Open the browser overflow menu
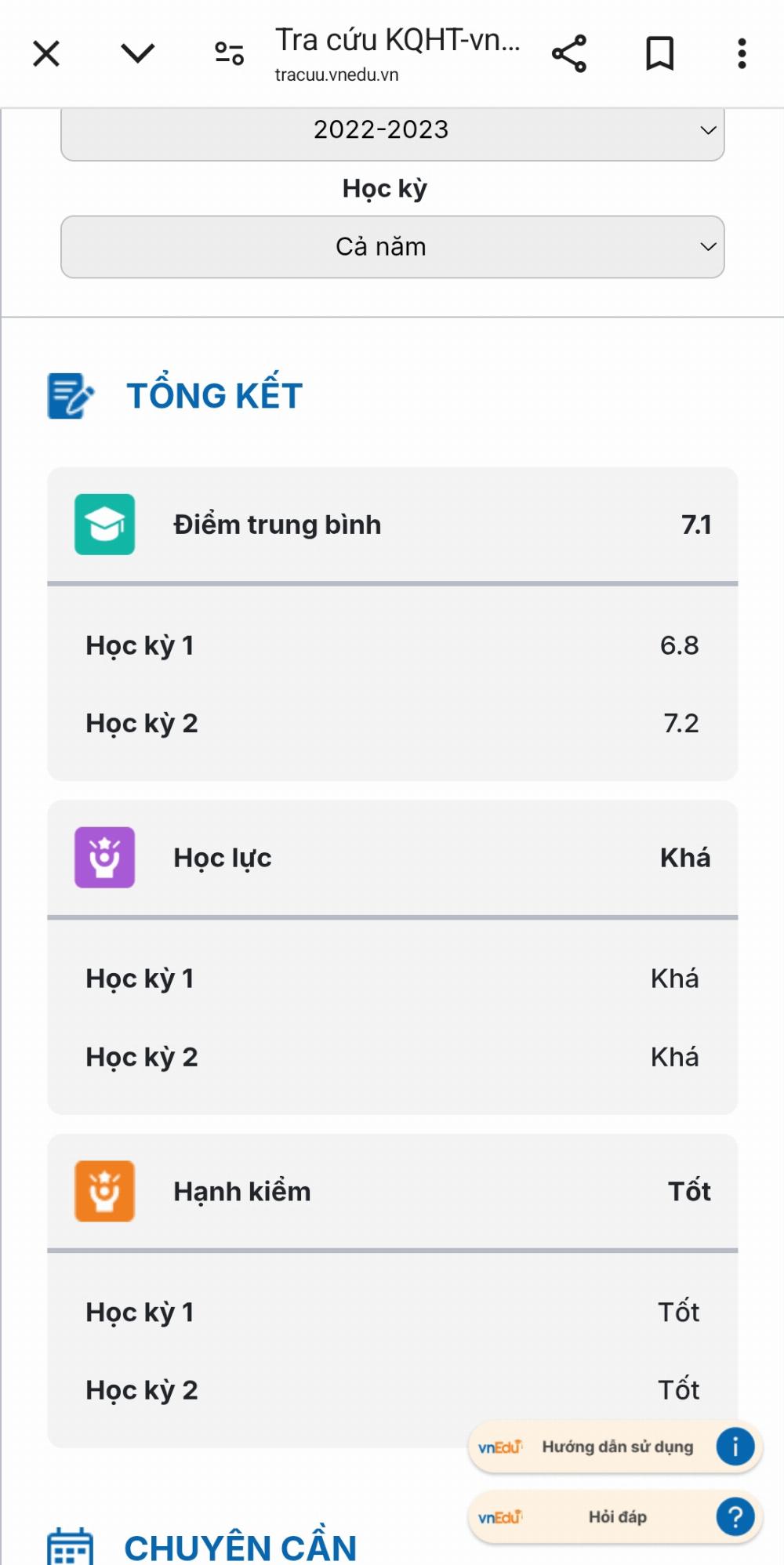The image size is (784, 1565). point(741,53)
